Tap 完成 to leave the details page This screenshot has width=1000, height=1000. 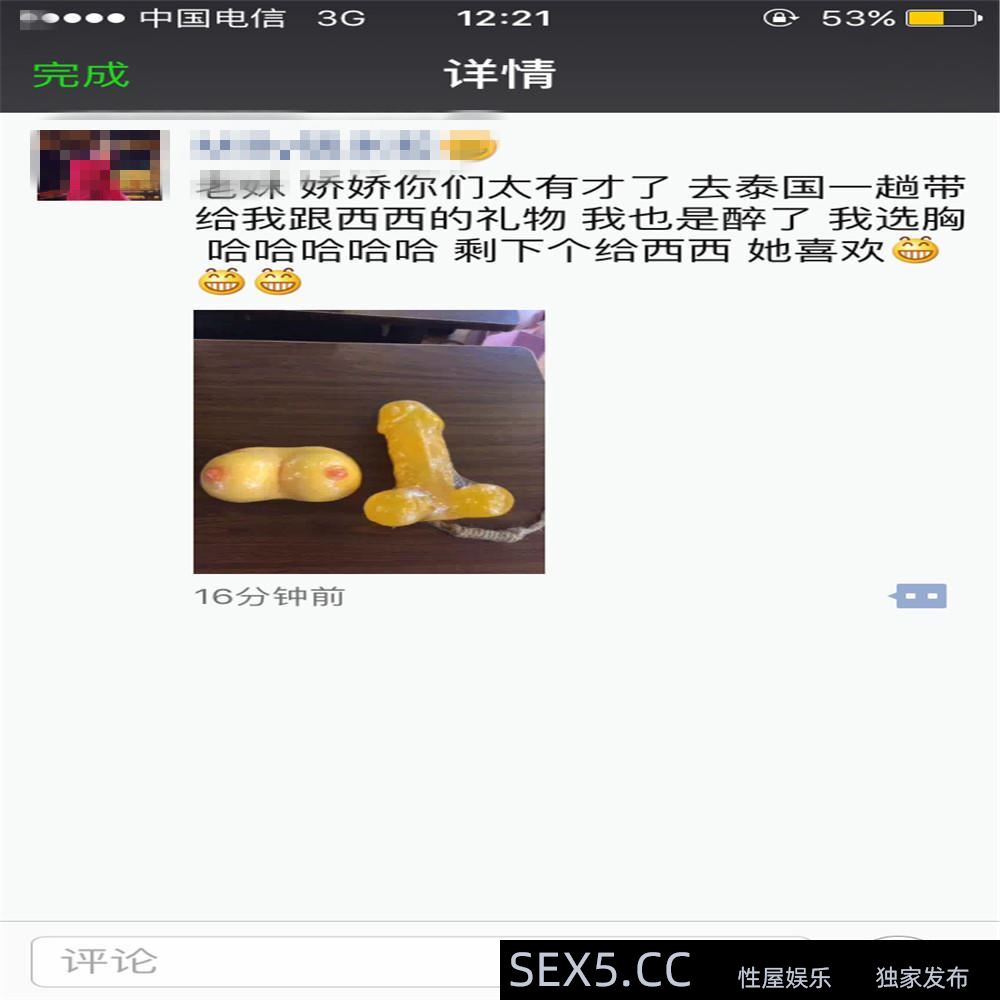click(x=81, y=74)
